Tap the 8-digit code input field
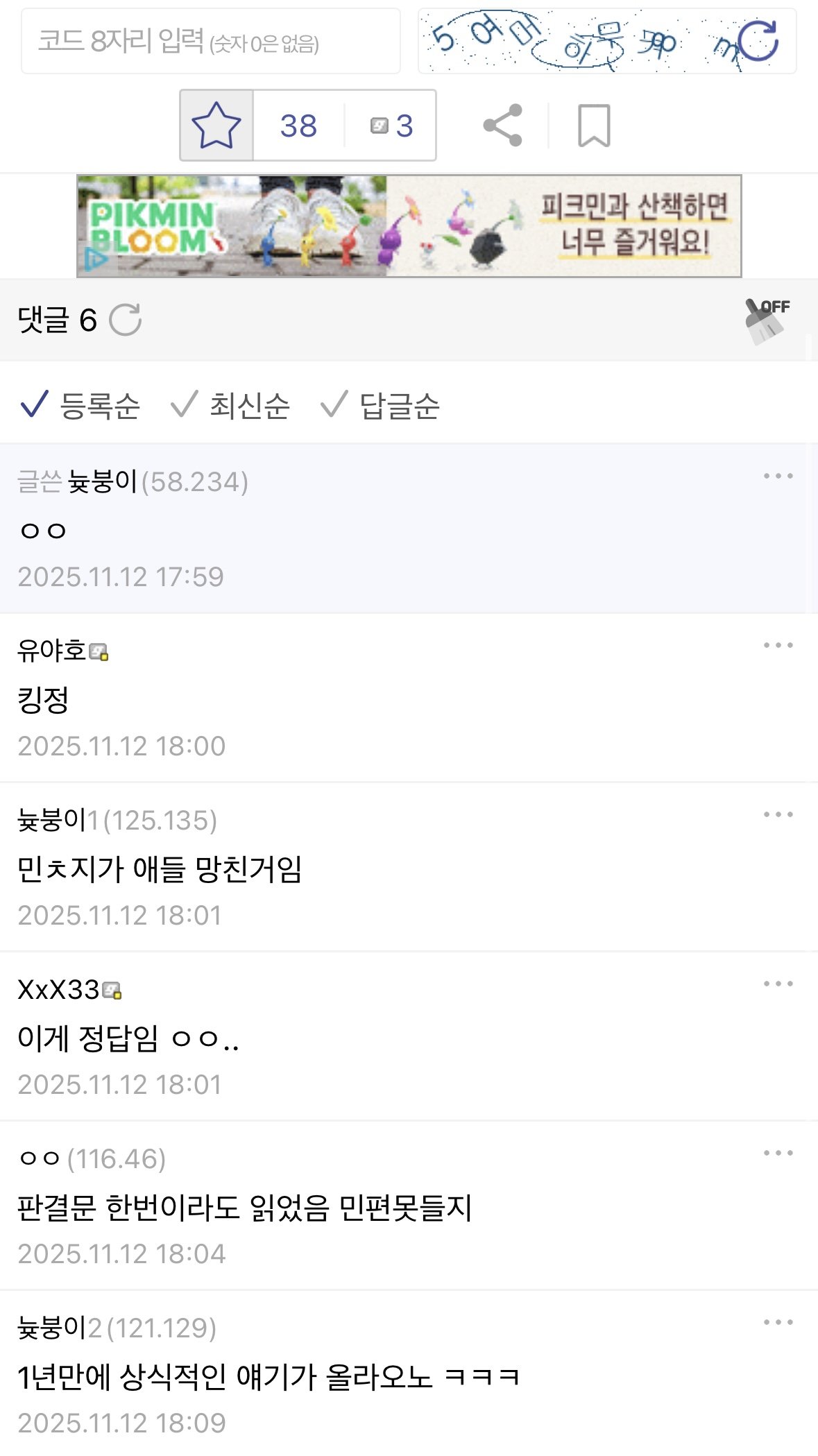Viewport: 818px width, 1456px height. coord(210,42)
